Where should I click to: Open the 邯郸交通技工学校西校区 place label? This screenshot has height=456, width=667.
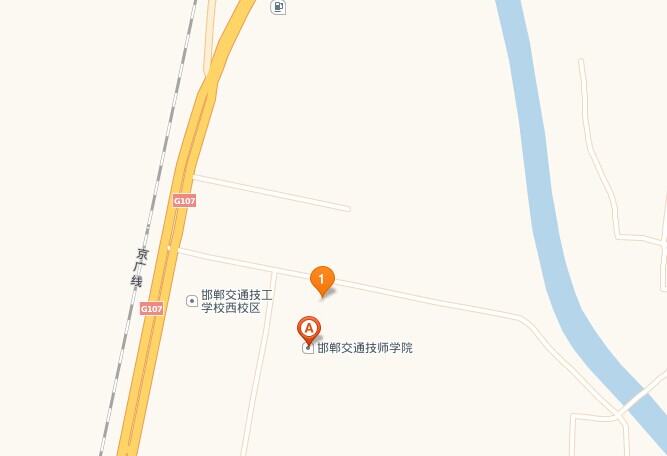(x=237, y=301)
